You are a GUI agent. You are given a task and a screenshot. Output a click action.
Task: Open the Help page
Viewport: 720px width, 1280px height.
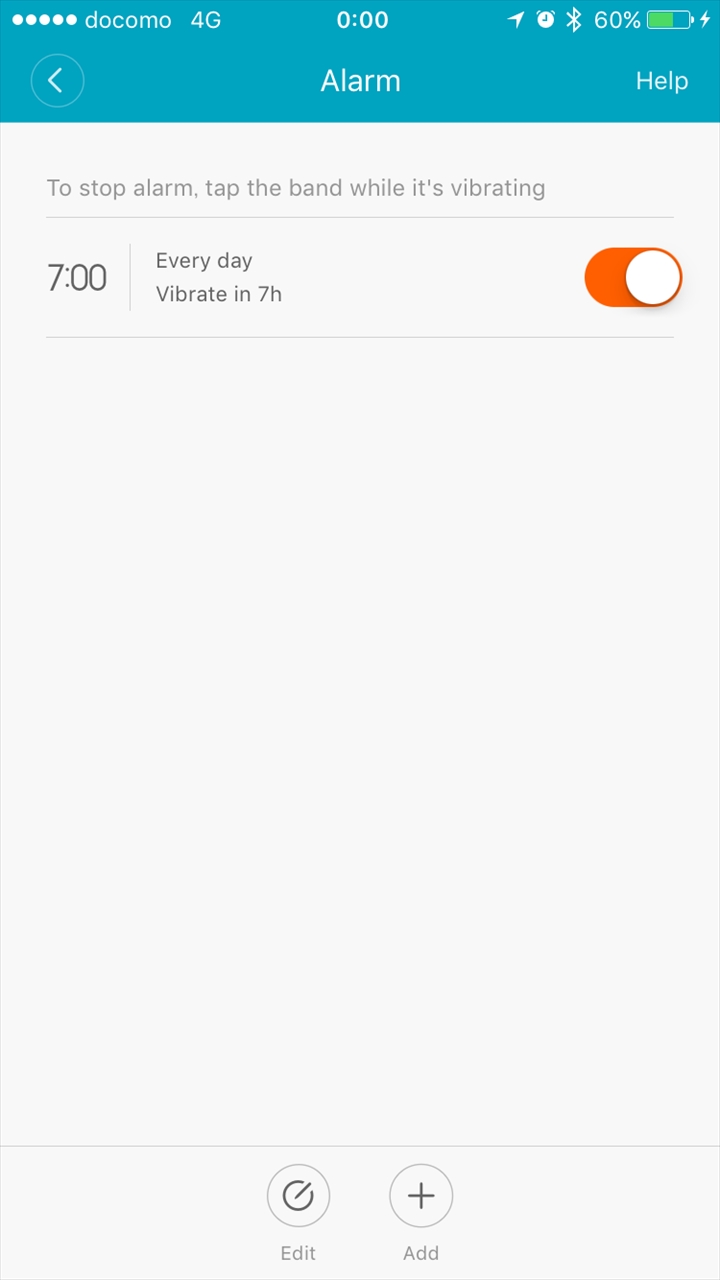pos(661,81)
